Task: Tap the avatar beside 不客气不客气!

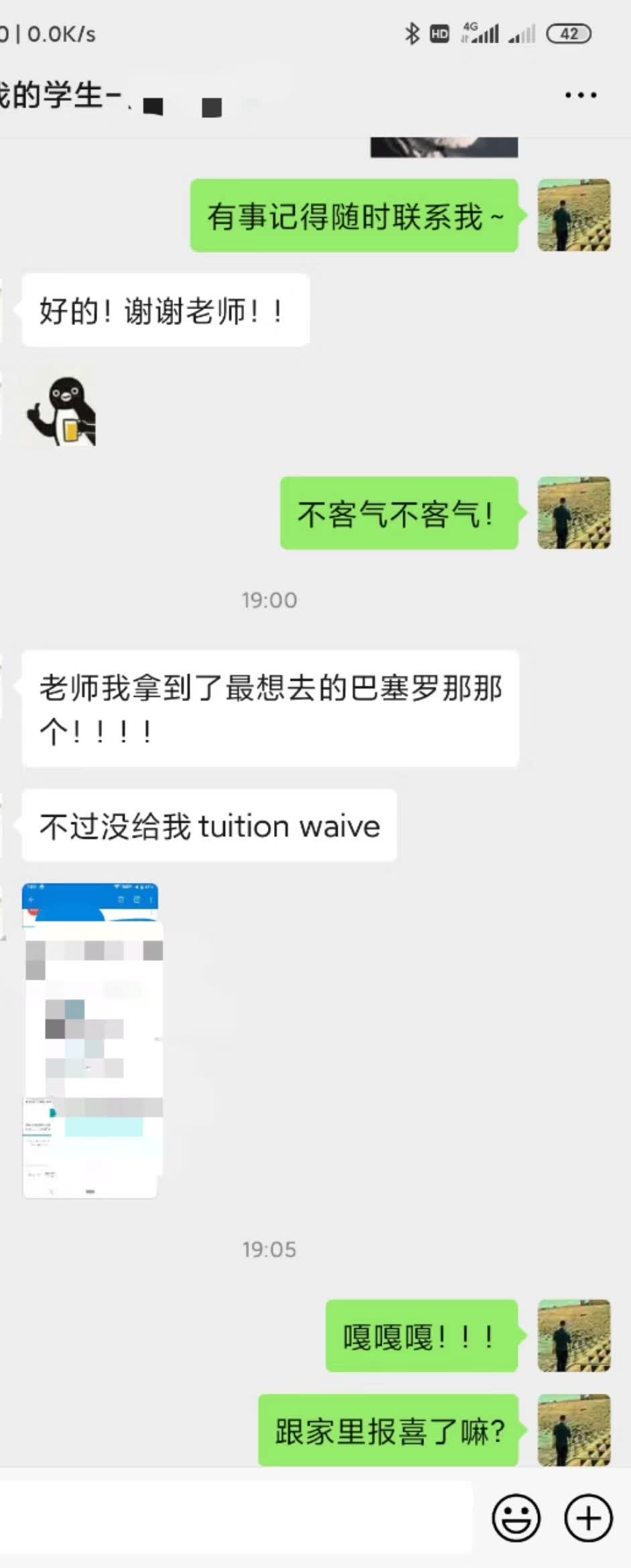Action: [x=574, y=513]
